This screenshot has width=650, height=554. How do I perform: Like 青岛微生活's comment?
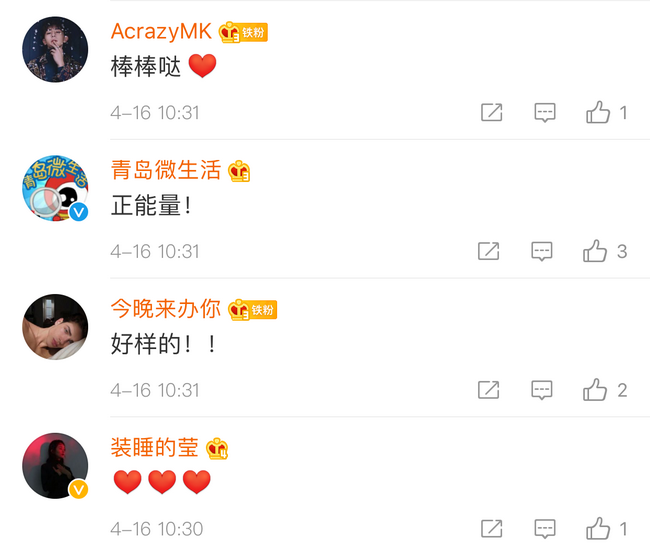[596, 251]
